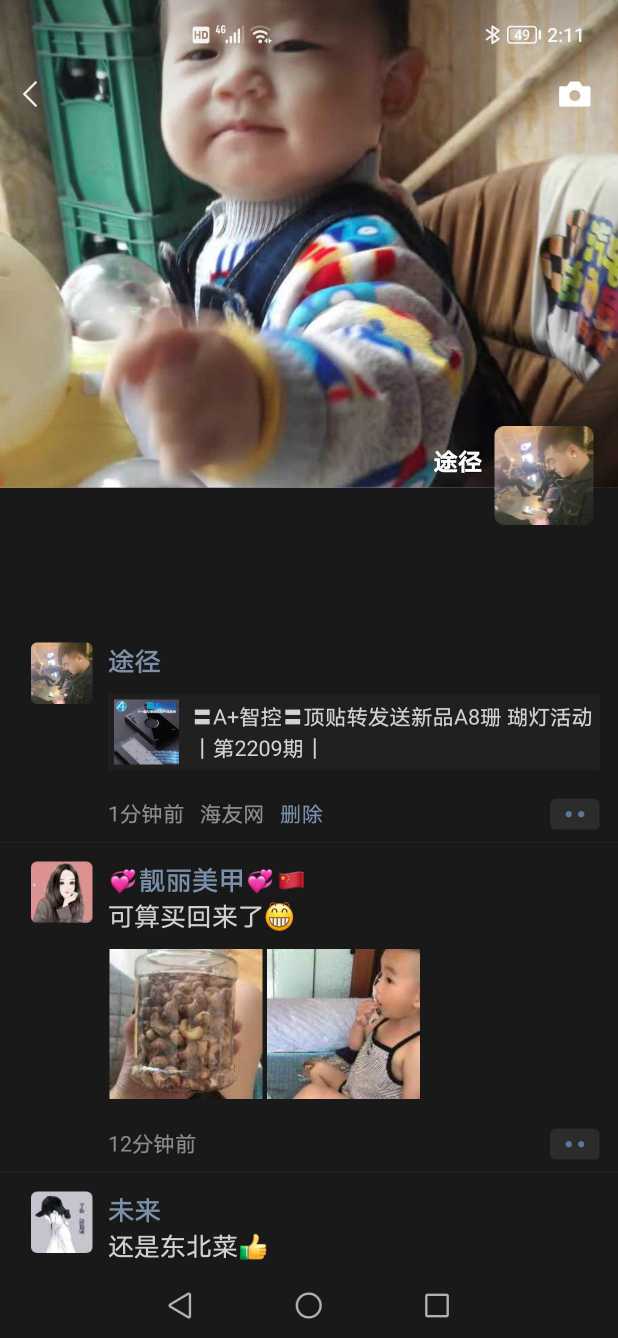Open like/comment menu for 途径's post
Image resolution: width=618 pixels, height=1338 pixels.
pyautogui.click(x=574, y=814)
